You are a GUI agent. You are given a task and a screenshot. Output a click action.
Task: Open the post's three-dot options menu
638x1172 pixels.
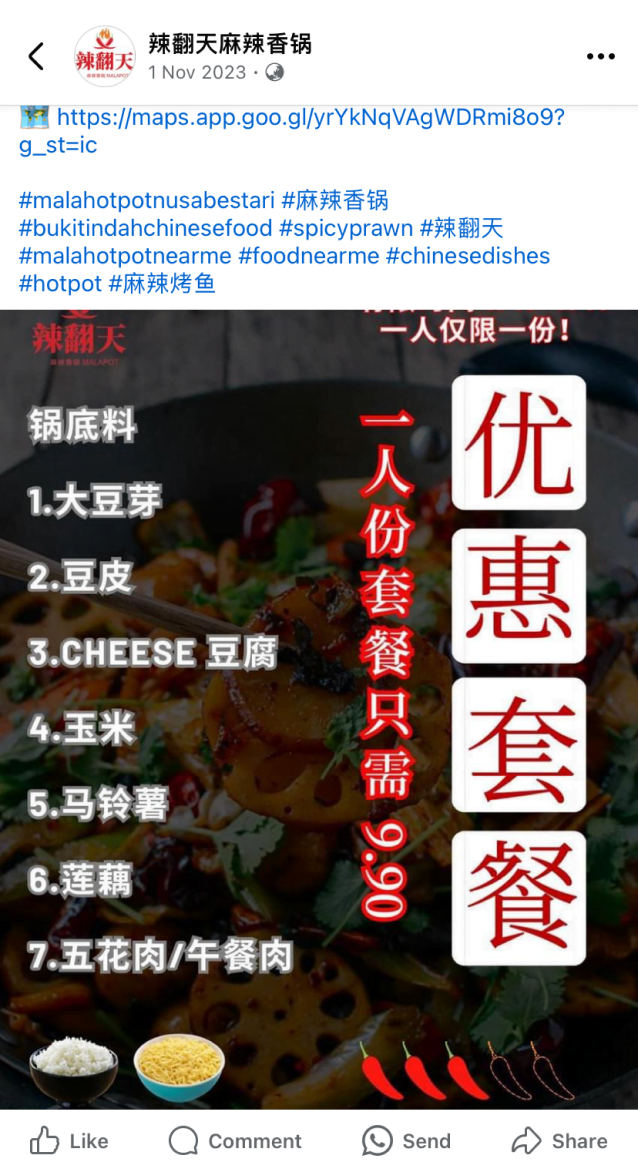[600, 56]
